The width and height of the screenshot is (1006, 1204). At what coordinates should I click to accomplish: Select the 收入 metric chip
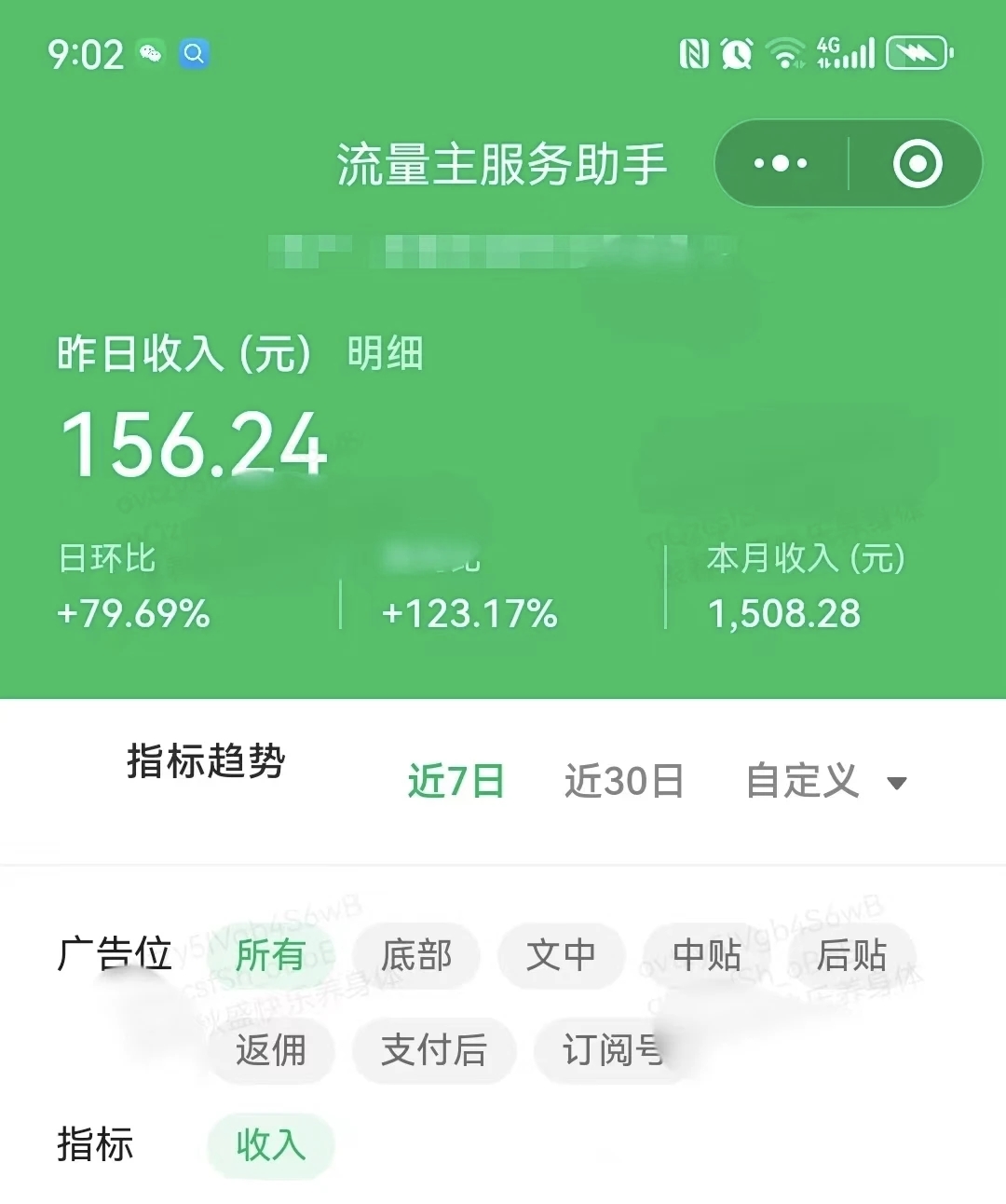pos(270,1146)
